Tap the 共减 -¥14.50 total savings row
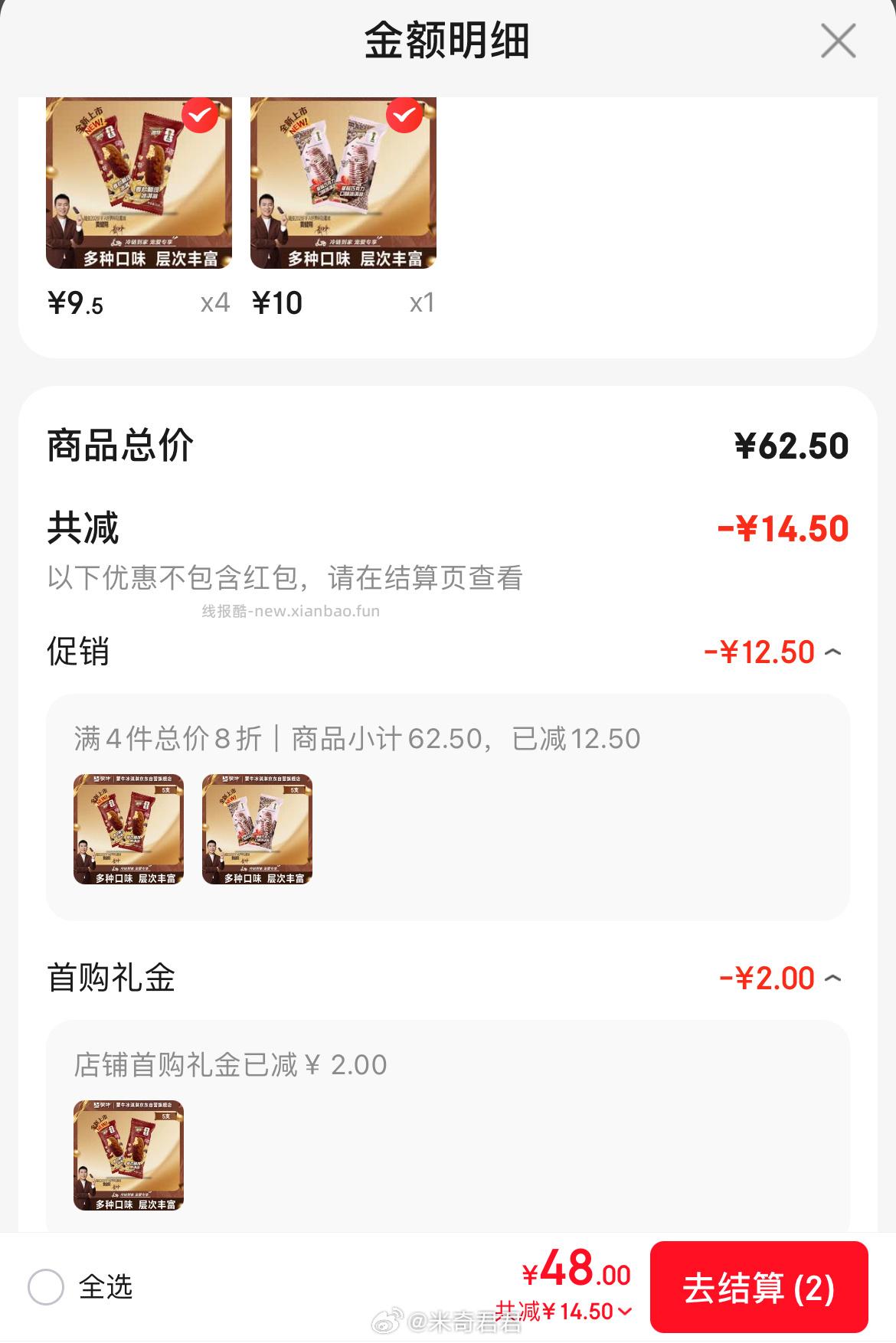Screen dimensions: 896x1343 (448, 526)
